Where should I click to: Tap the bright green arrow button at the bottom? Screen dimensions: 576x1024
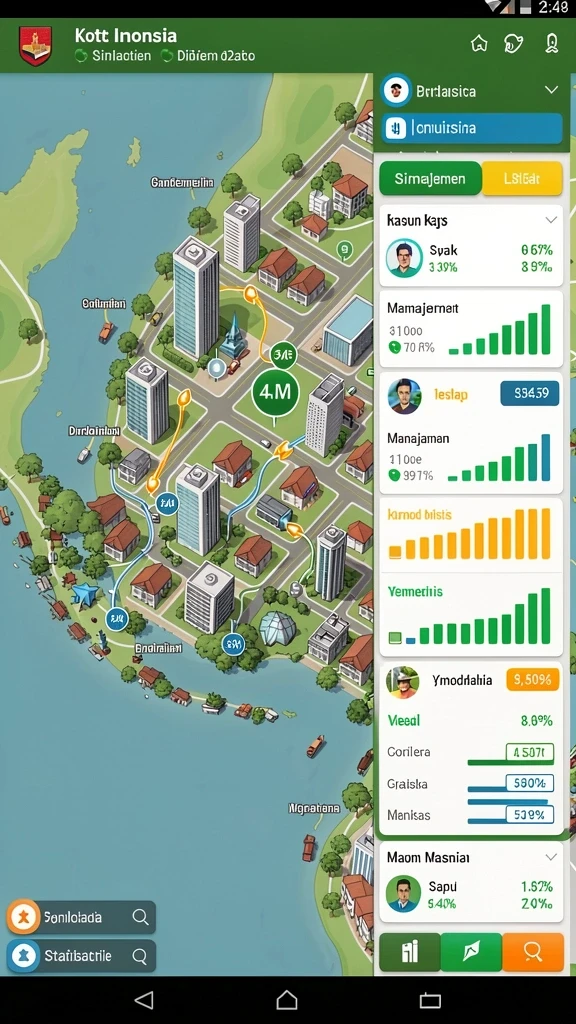tap(472, 952)
